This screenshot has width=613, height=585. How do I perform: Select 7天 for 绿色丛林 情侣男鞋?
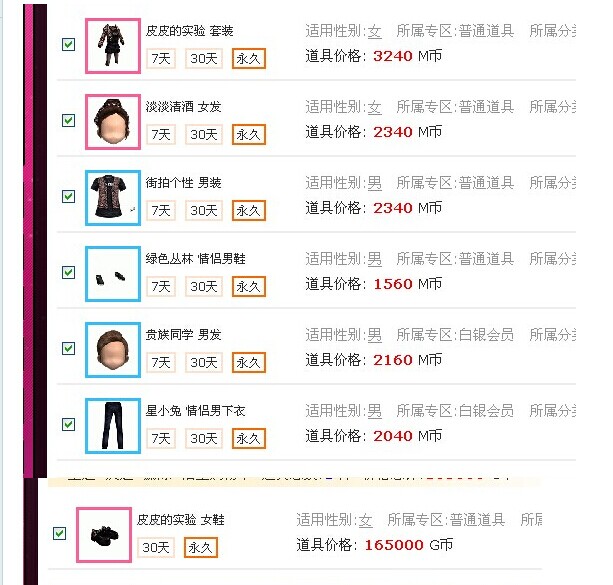point(160,286)
